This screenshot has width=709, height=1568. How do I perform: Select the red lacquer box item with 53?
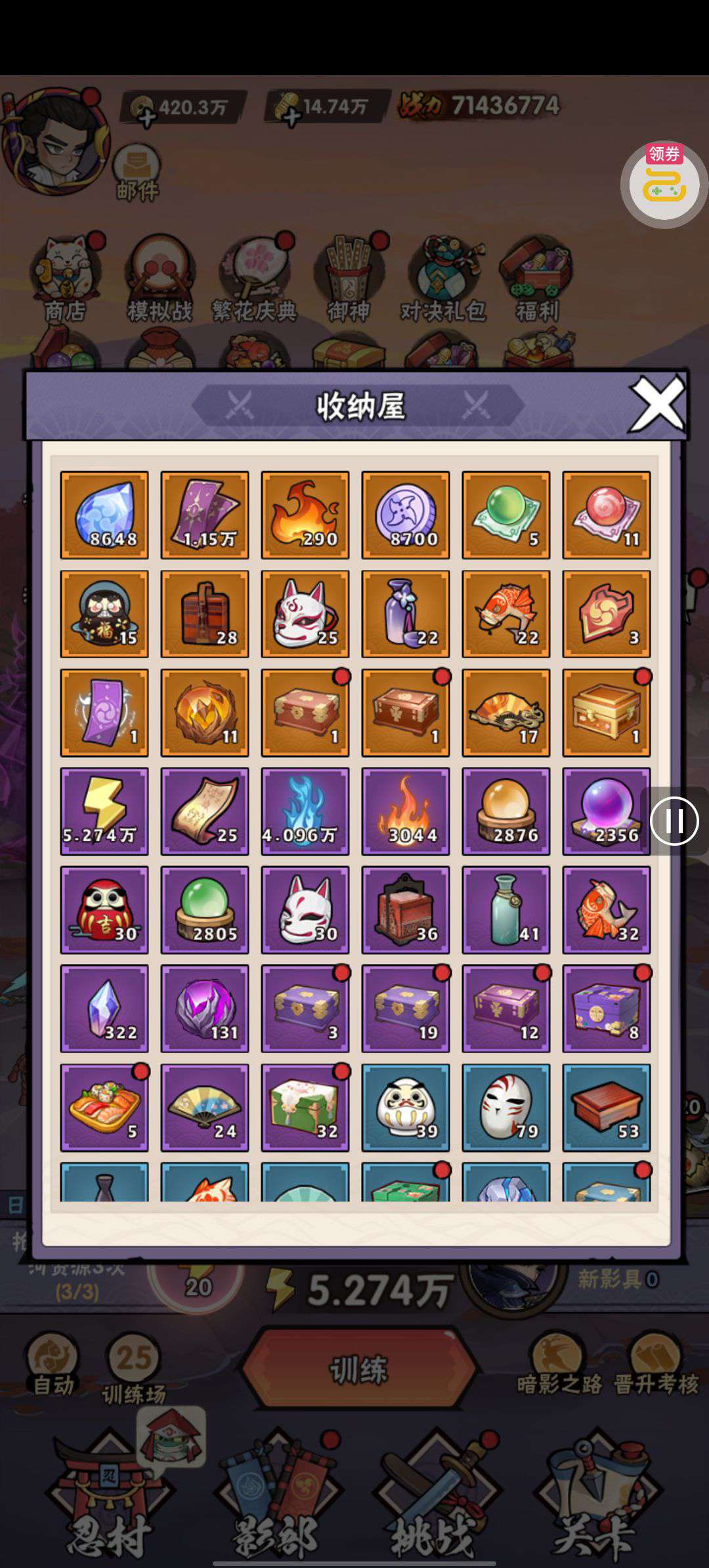pos(606,1108)
